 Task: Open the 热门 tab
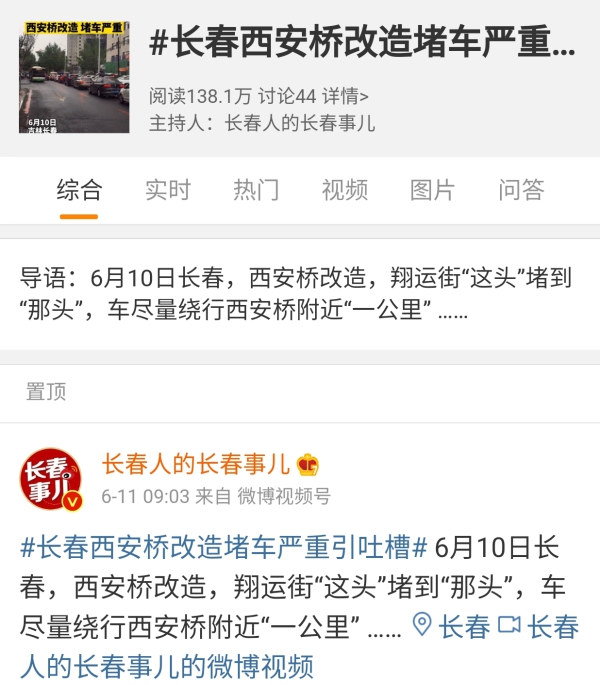[x=256, y=190]
